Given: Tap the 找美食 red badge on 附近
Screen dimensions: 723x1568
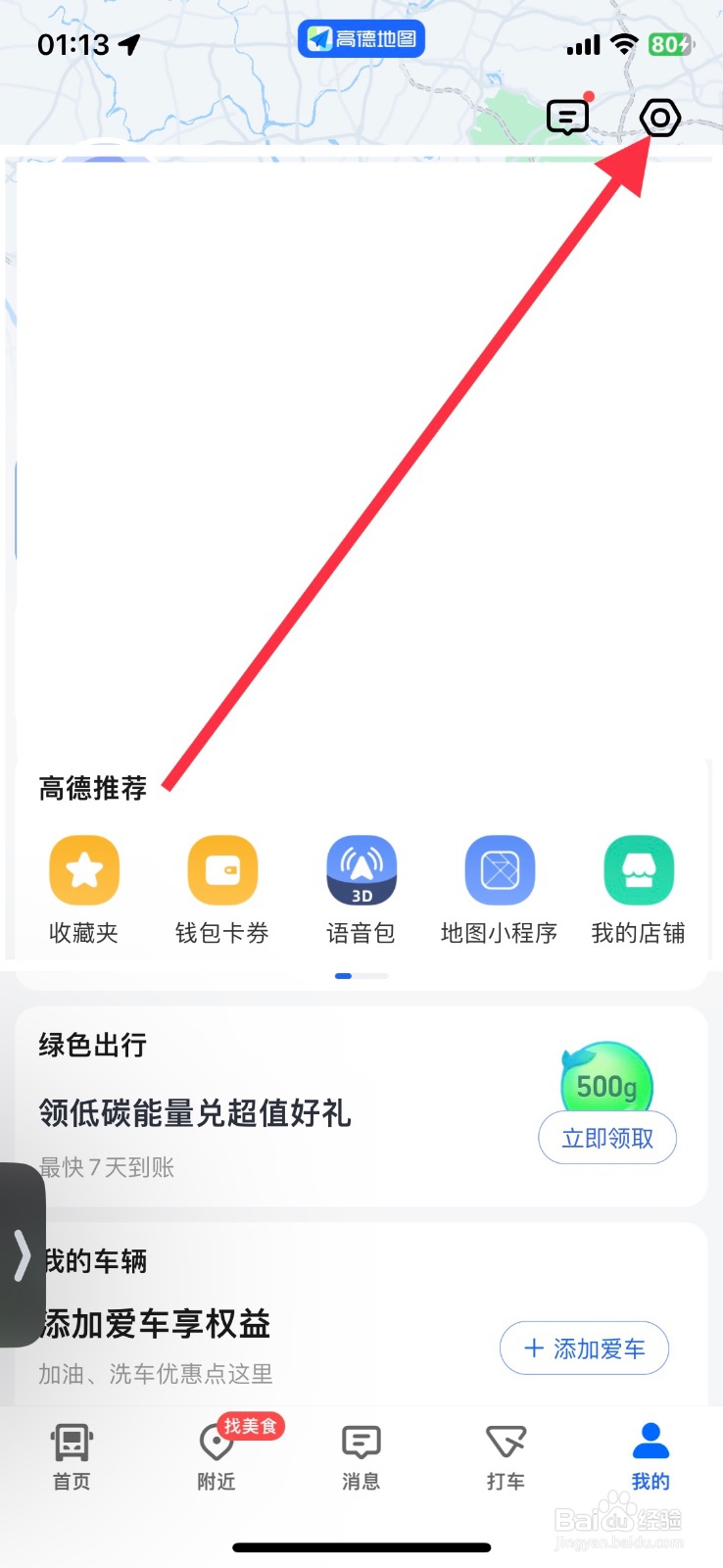Looking at the screenshot, I should pyautogui.click(x=247, y=1428).
